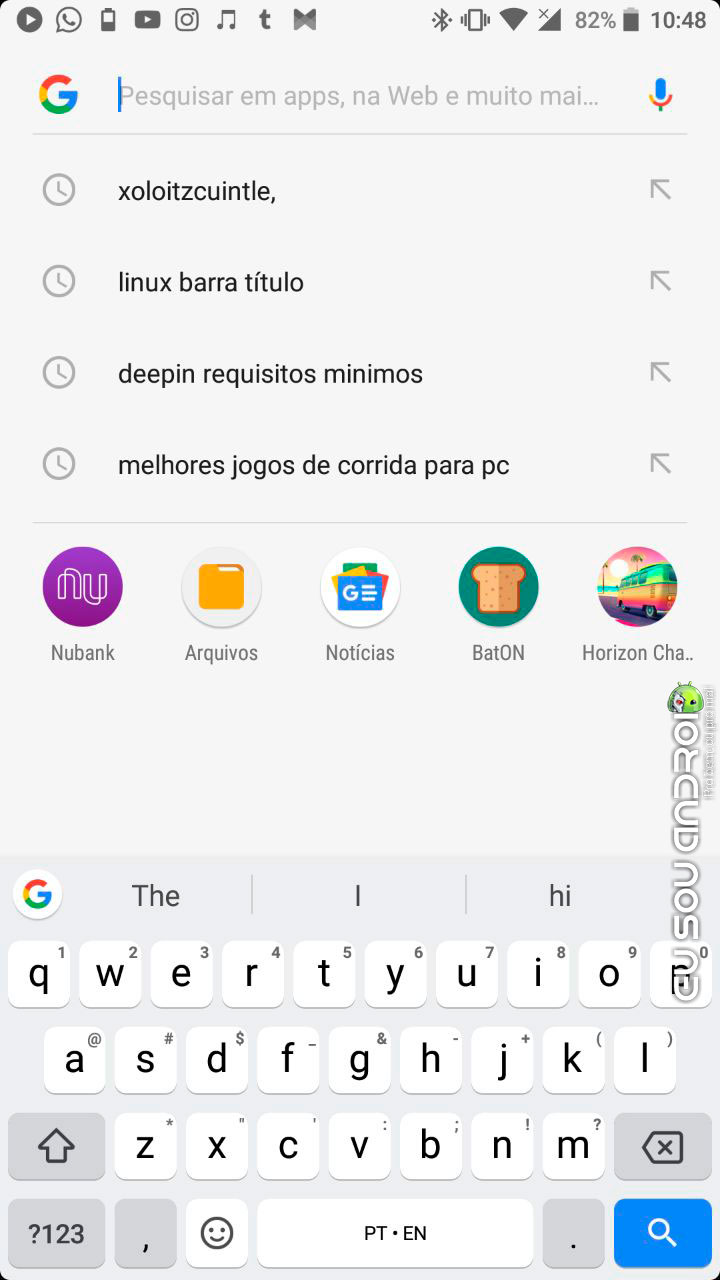This screenshot has width=720, height=1280.
Task: Pick the keyboard suggestion "hi"
Action: [560, 895]
